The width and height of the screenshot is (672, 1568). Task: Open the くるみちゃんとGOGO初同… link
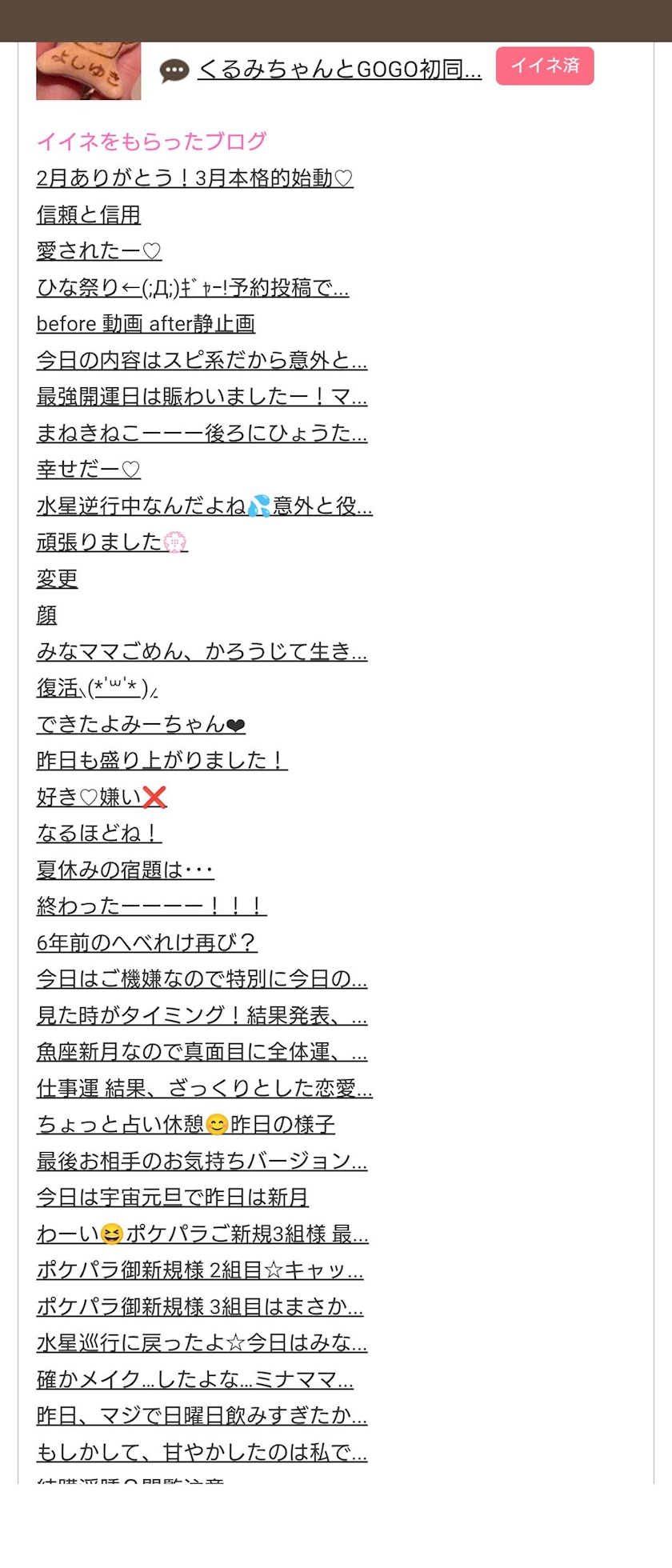tap(339, 70)
